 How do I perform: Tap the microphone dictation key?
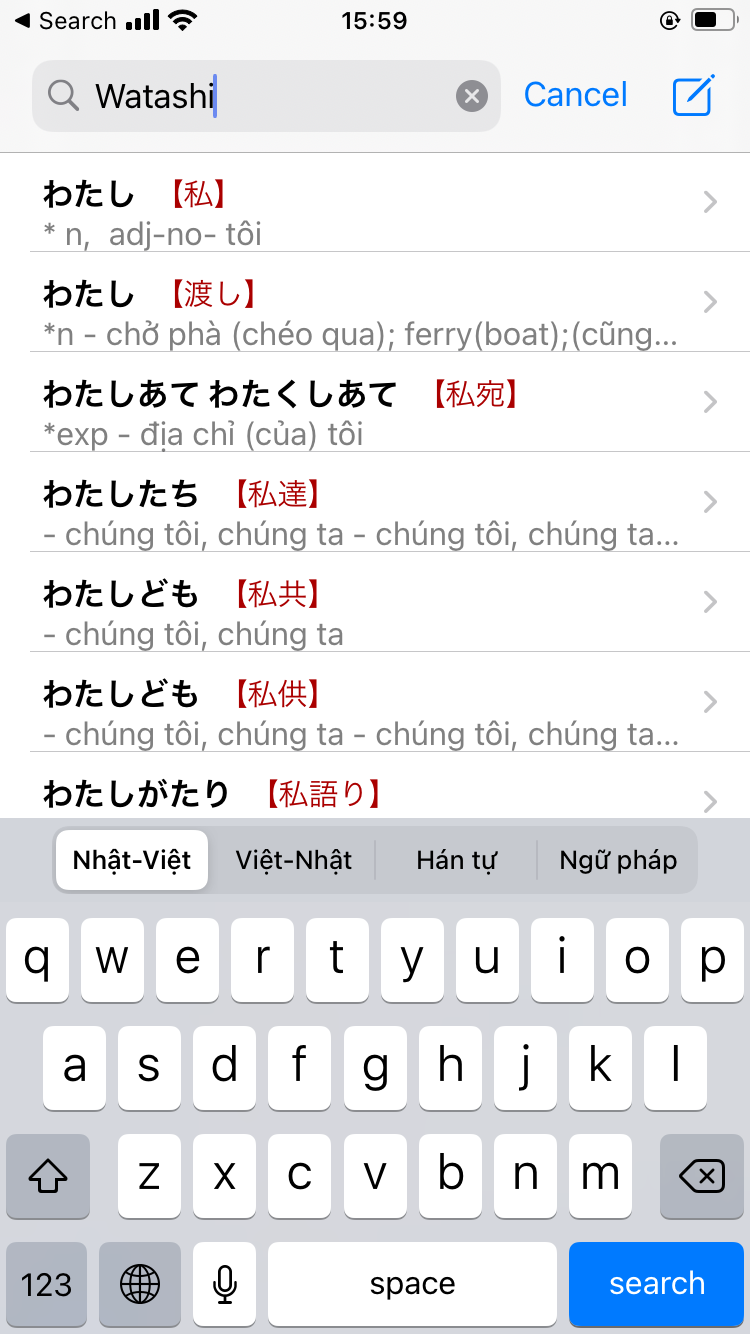click(225, 1284)
